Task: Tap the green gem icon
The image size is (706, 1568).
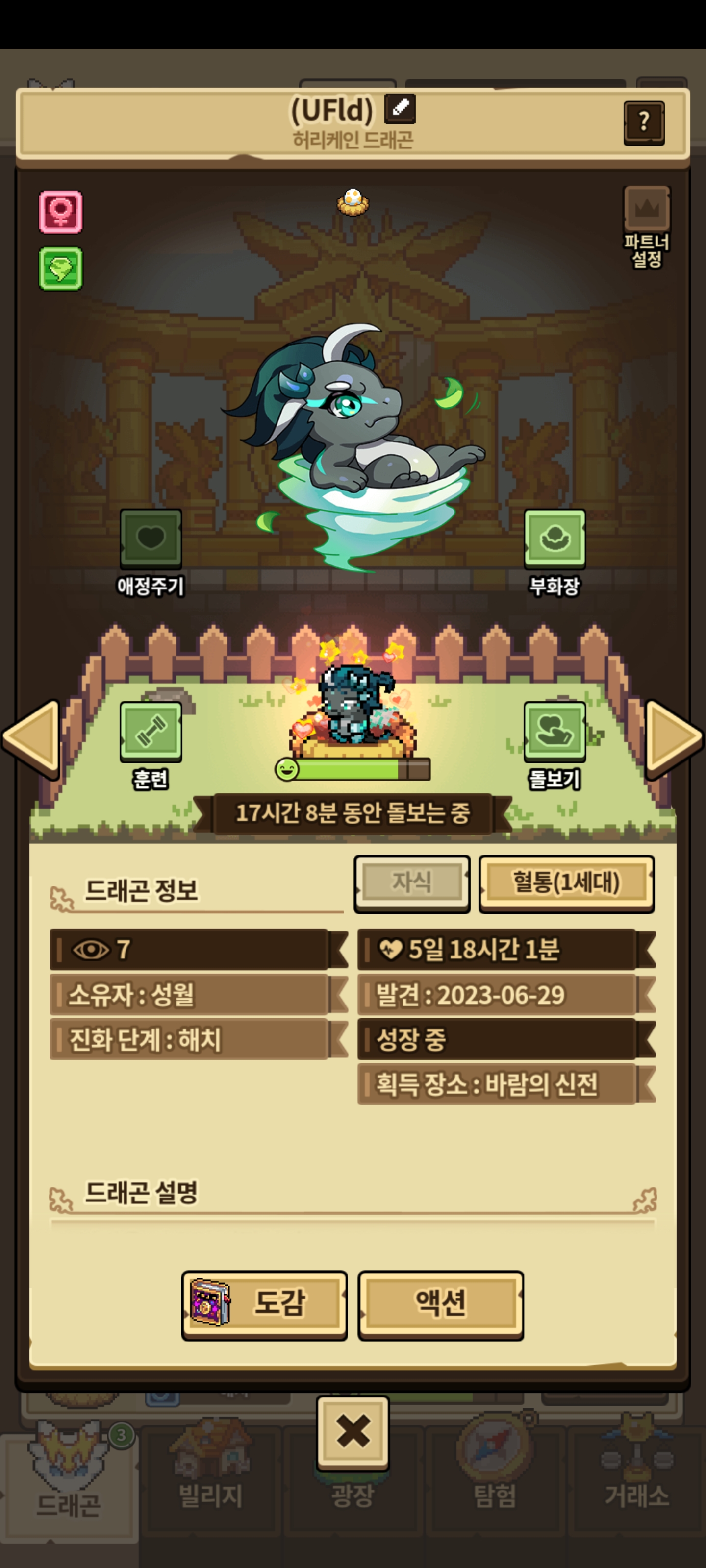Action: [x=61, y=269]
